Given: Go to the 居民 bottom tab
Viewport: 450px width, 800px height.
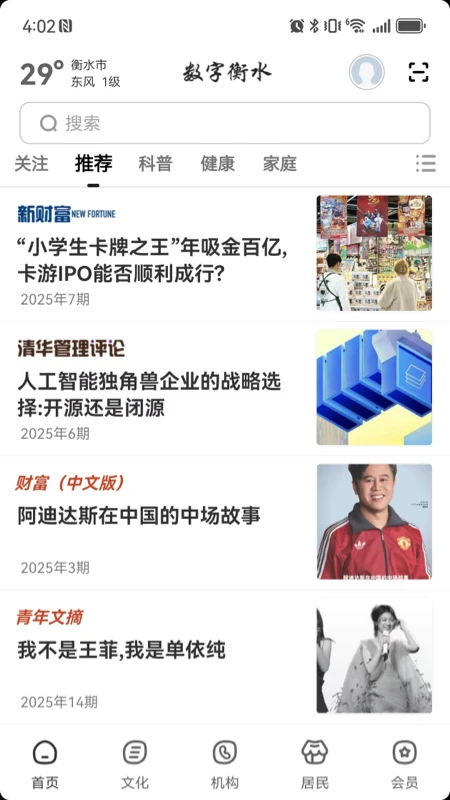Looking at the screenshot, I should (315, 763).
